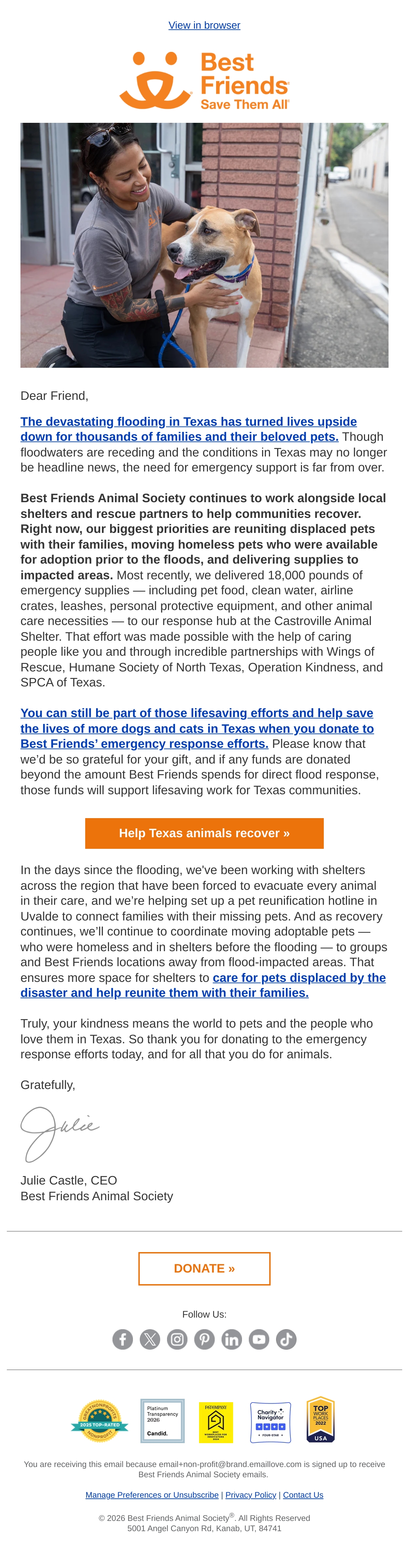Viewport: 409px width, 1568px height.
Task: Go to the LinkedIn icon
Action: [x=231, y=1339]
